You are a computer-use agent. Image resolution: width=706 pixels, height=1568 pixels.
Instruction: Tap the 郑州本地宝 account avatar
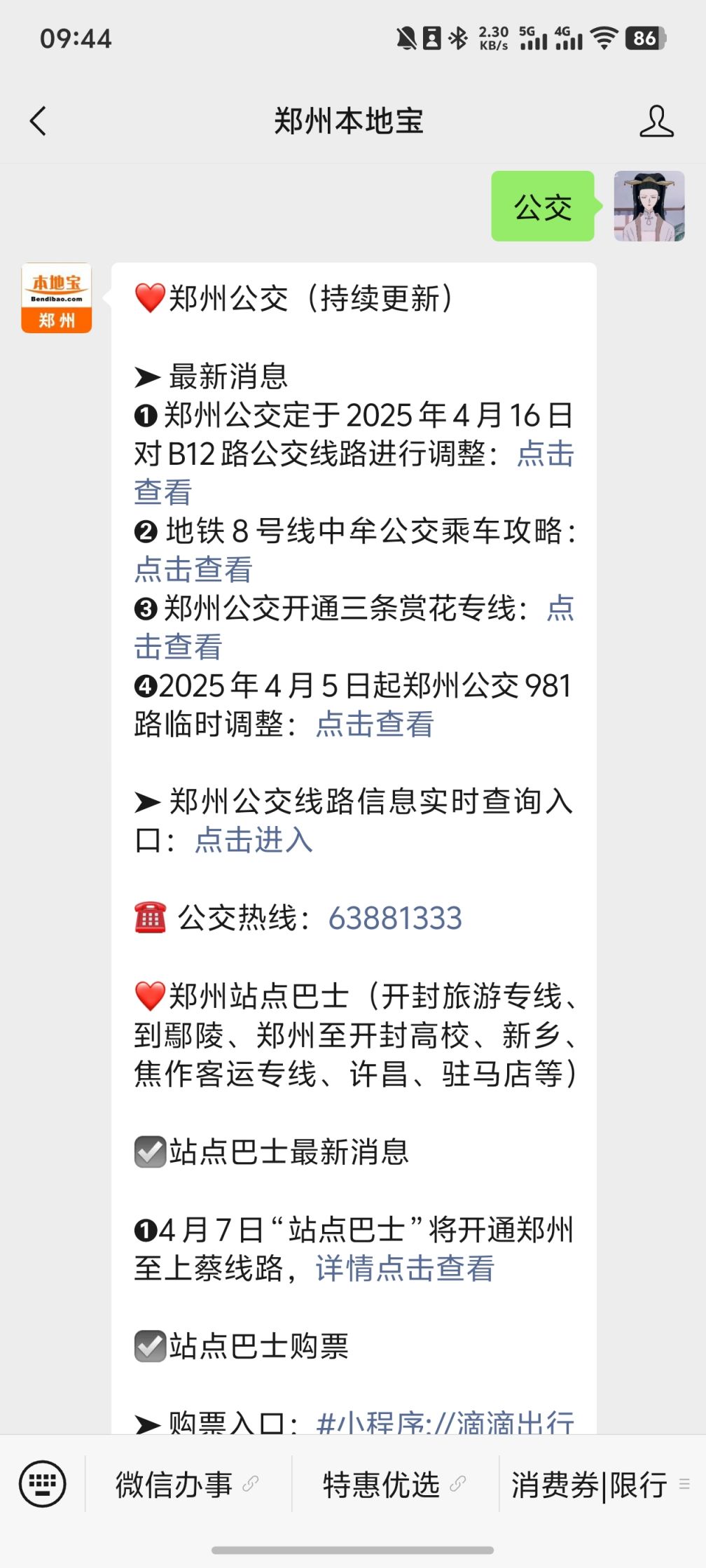pos(57,298)
